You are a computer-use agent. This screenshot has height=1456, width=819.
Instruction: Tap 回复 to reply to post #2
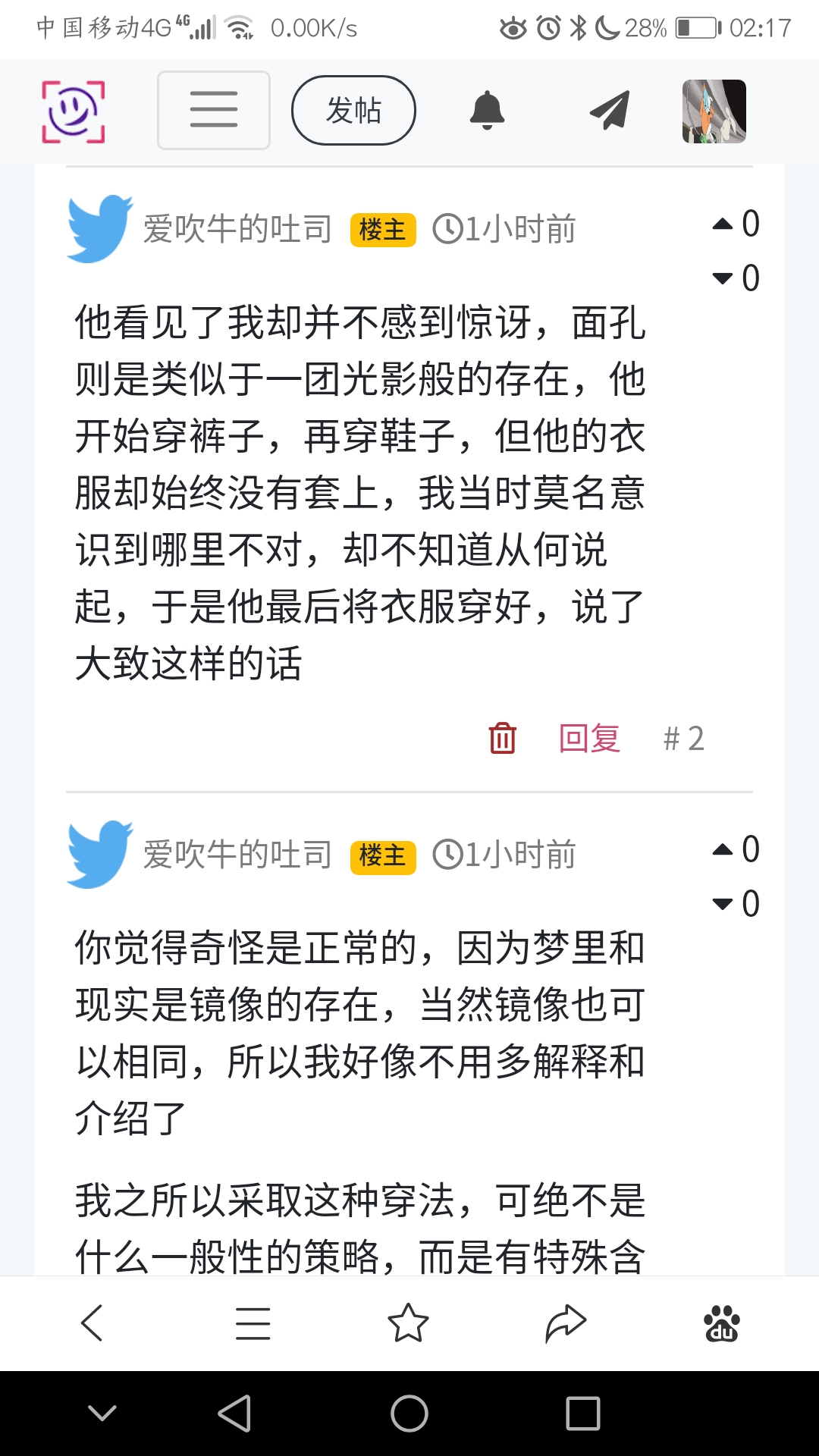[589, 738]
